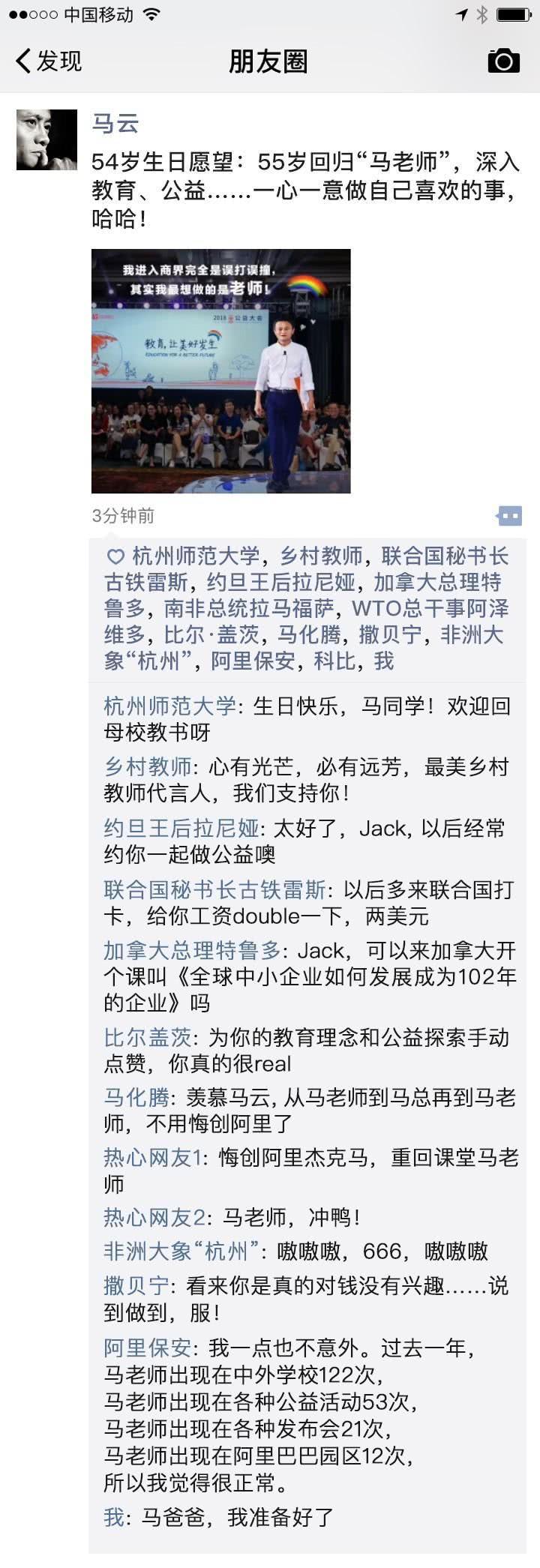Open 马云's profile picture

click(46, 139)
